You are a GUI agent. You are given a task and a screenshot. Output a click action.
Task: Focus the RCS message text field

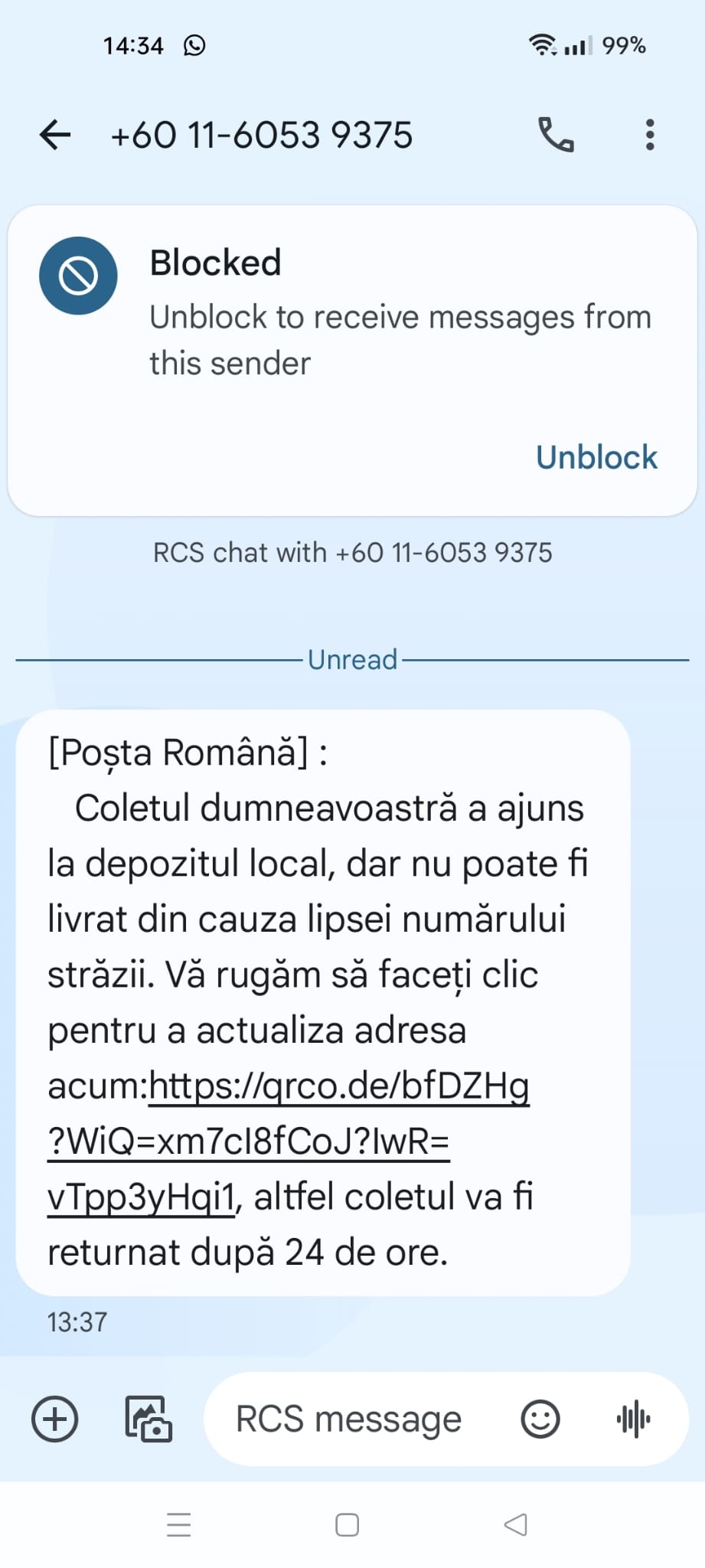coord(349,1419)
